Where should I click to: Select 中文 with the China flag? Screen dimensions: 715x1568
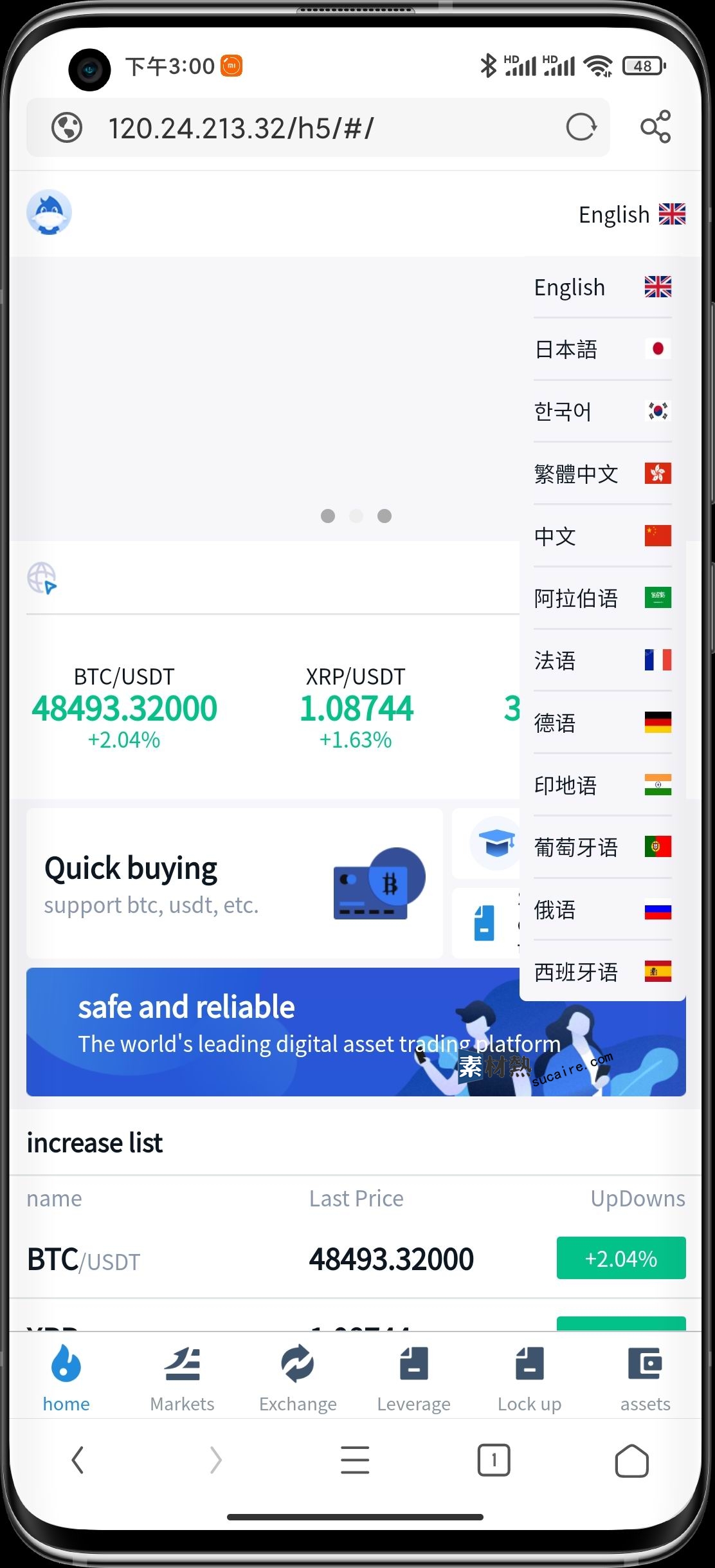click(602, 536)
